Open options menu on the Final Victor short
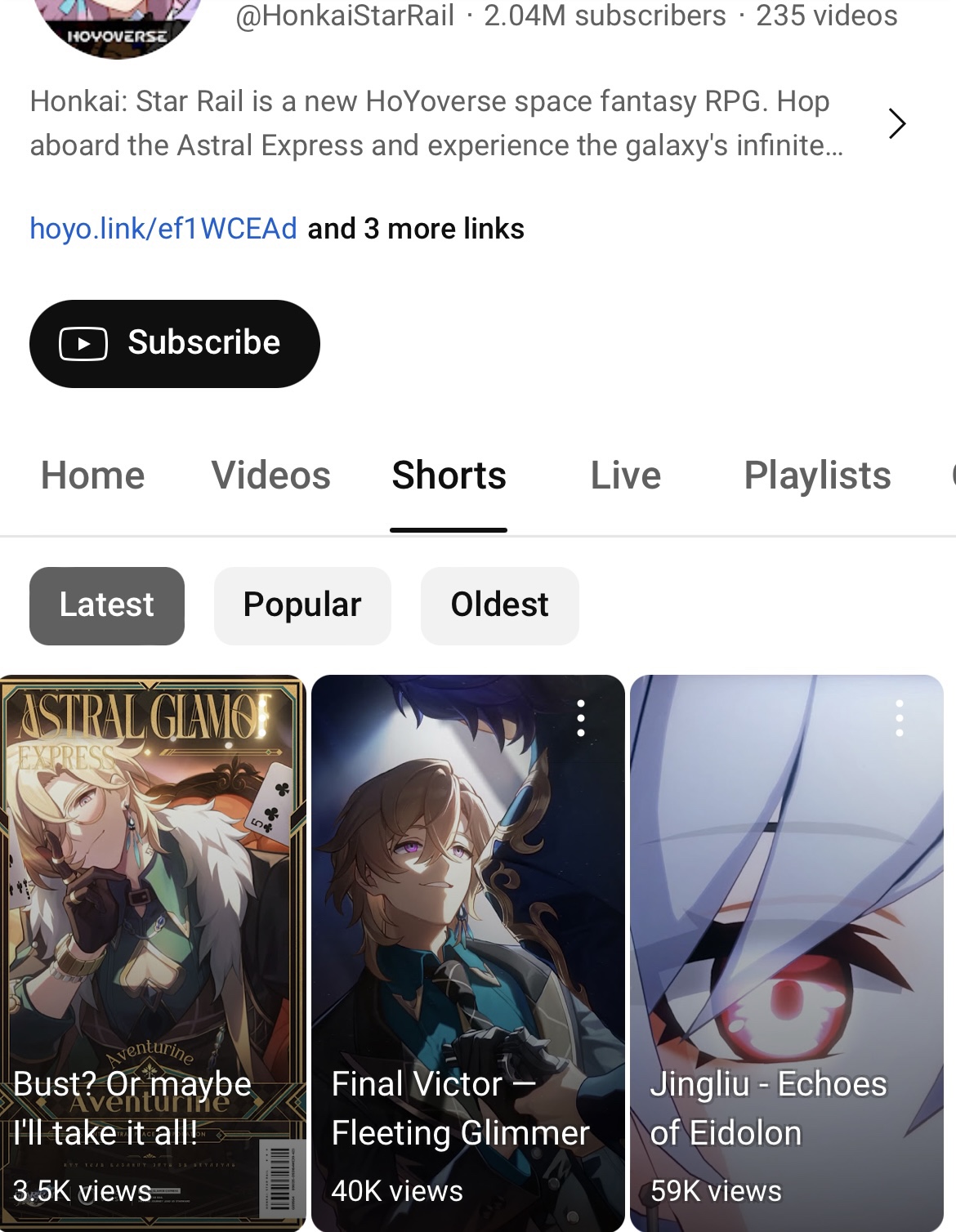 point(581,719)
